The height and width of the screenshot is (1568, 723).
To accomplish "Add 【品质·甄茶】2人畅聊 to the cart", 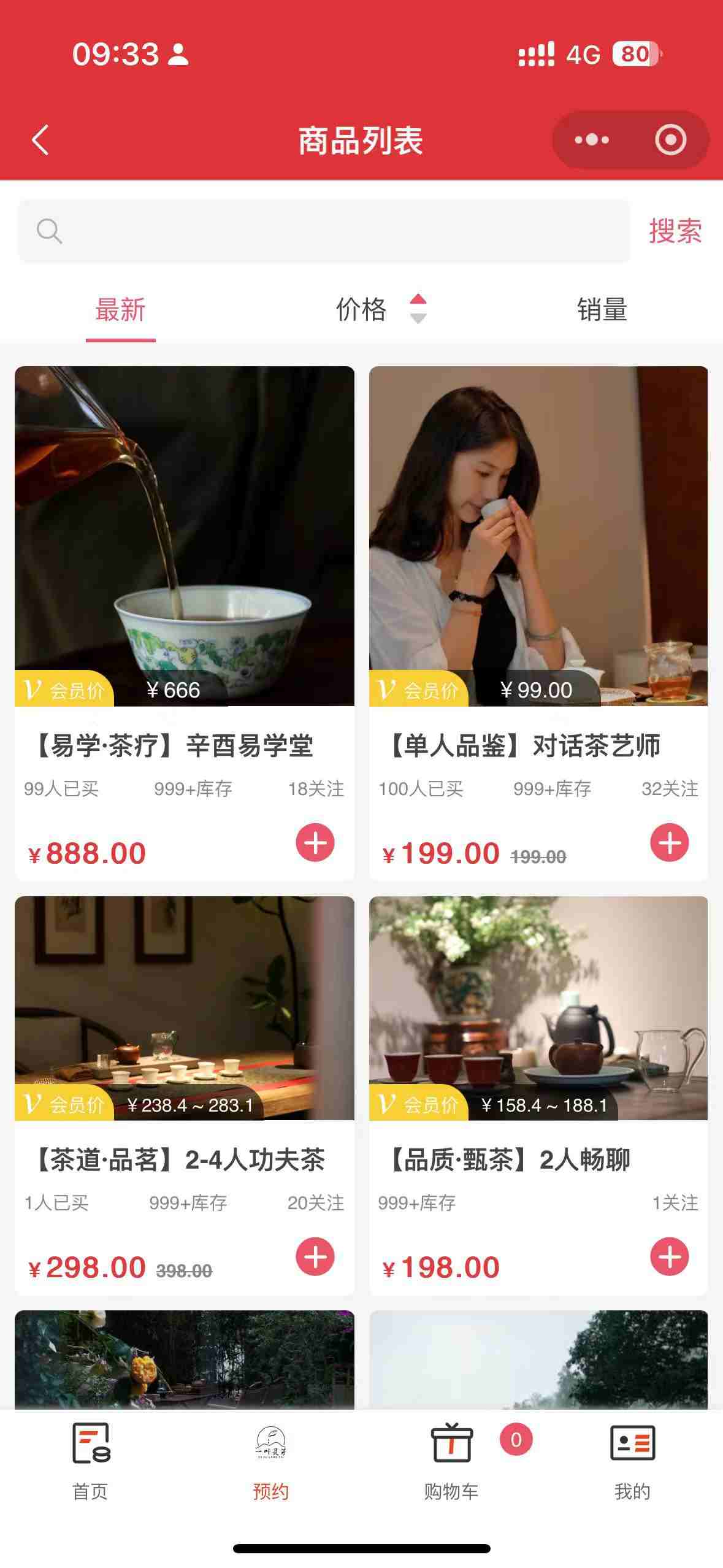I will point(669,1256).
